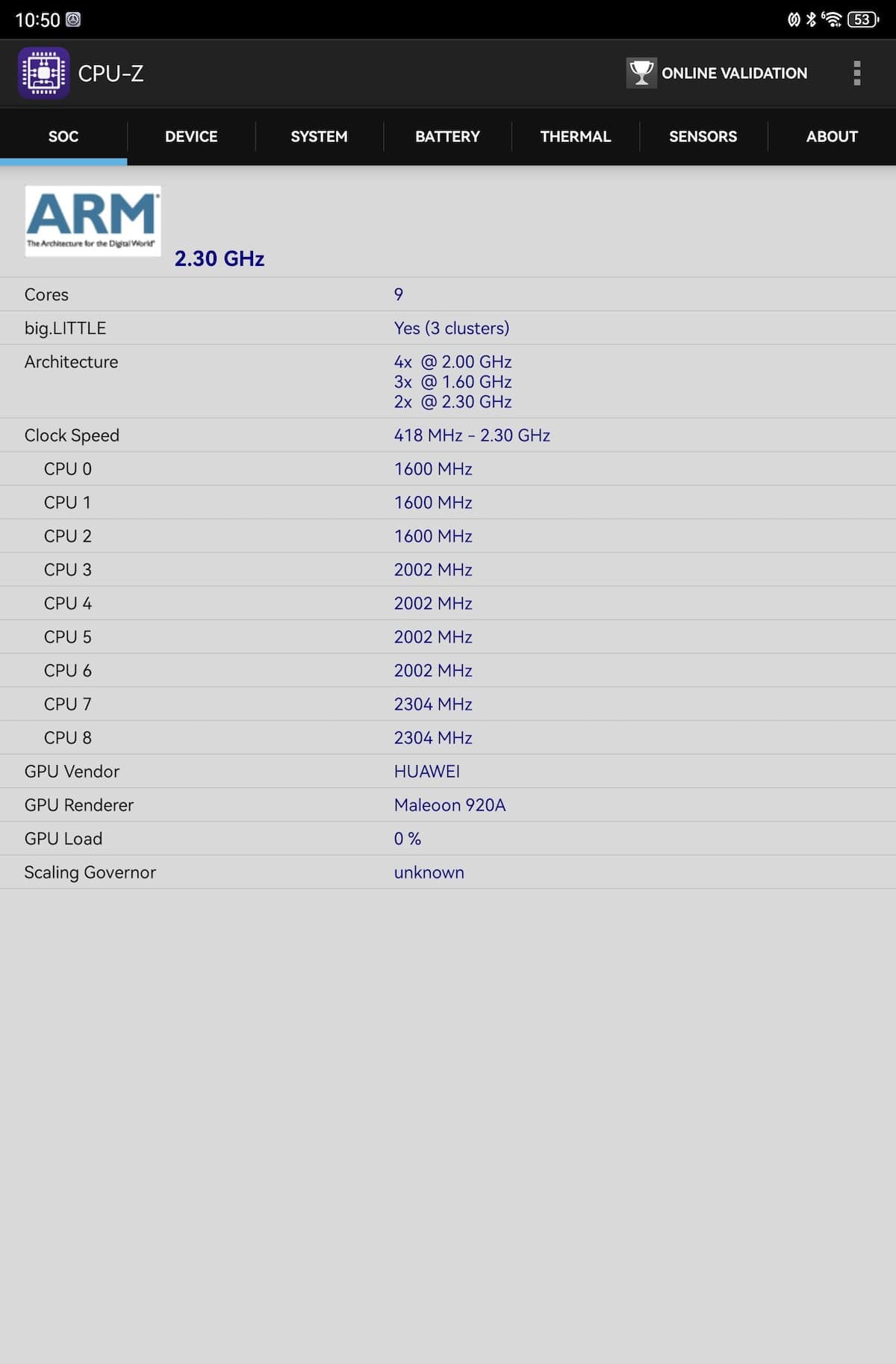Open the overflow menu

(856, 73)
